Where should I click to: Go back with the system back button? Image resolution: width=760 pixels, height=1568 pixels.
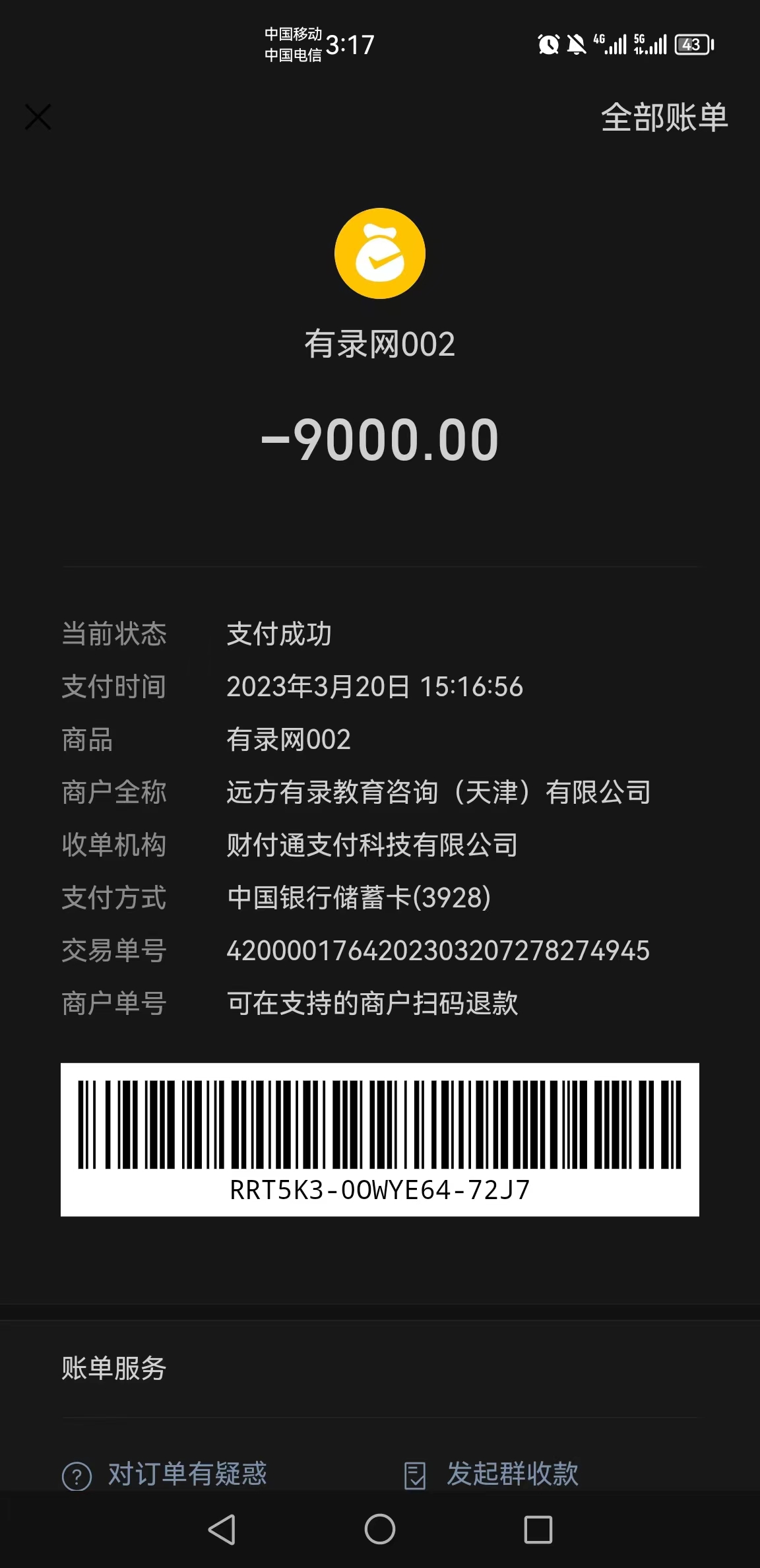click(222, 1530)
